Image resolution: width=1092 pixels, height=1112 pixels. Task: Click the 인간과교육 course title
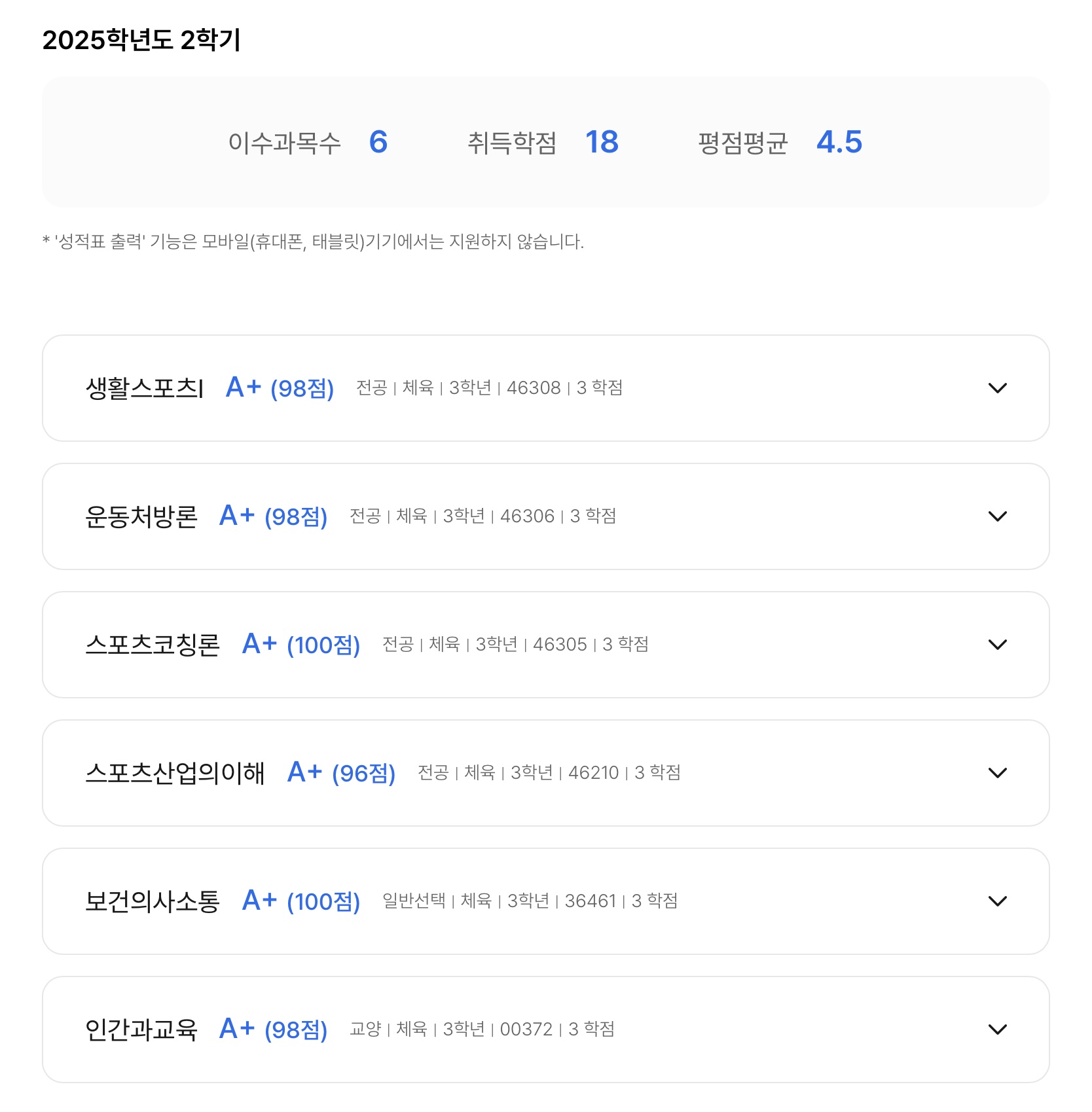[143, 1029]
